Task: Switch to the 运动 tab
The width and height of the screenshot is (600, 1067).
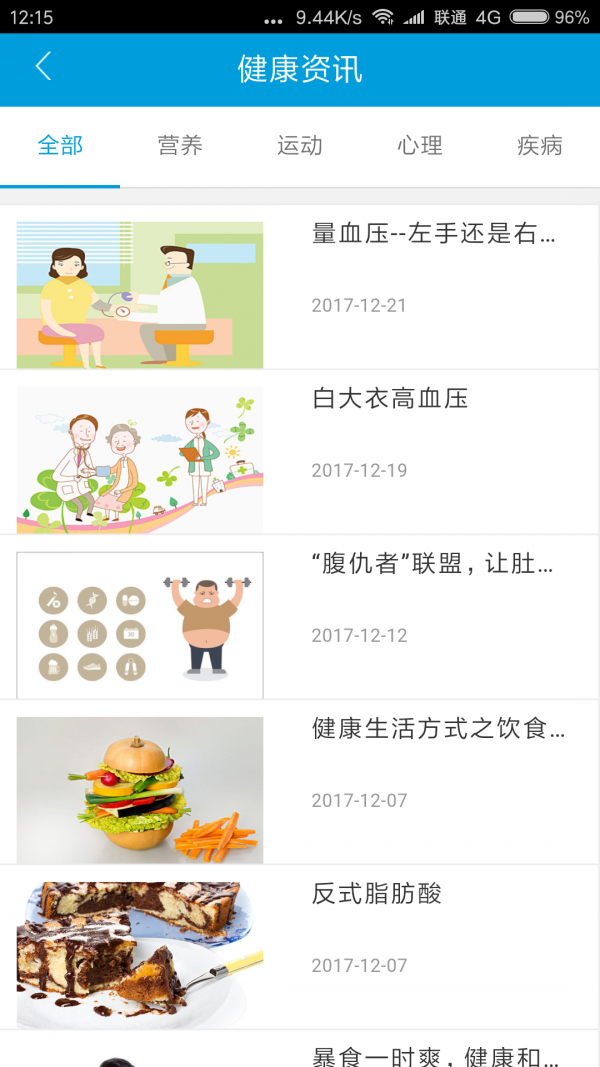Action: [x=300, y=146]
